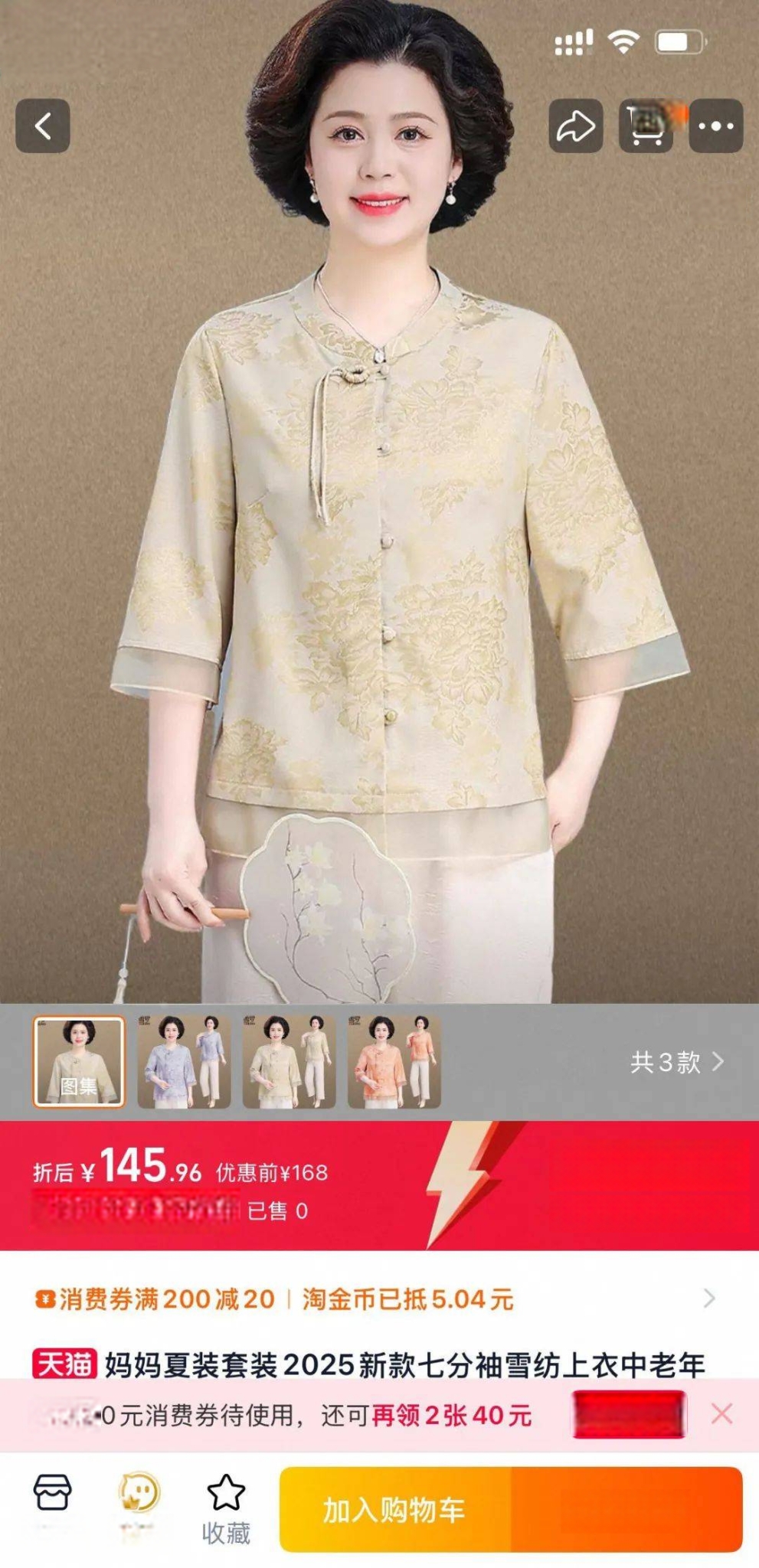This screenshot has height=1568, width=759.
Task: Dismiss the coupon reminder banner
Action: [721, 1413]
